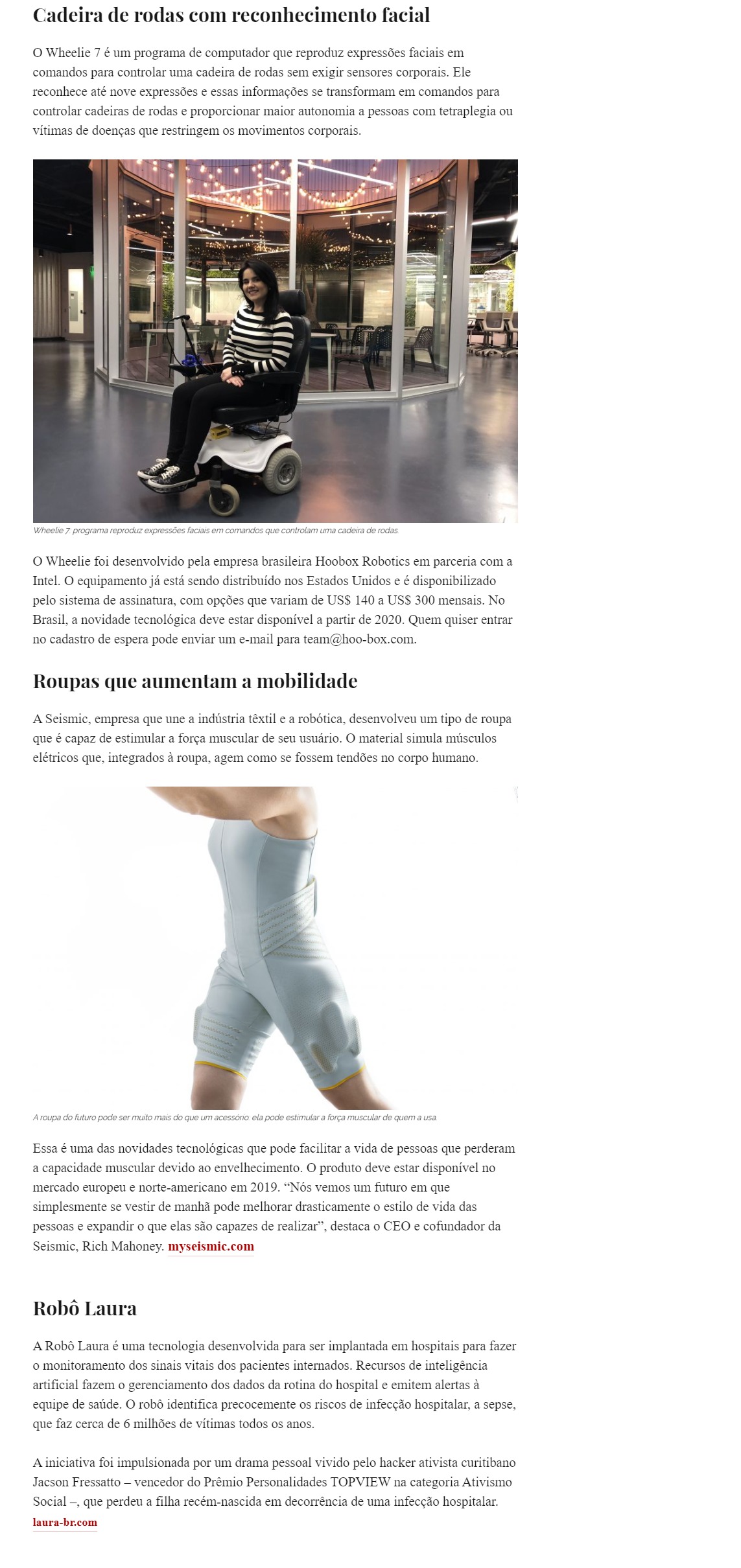Viewport: 741px width, 1568px height.
Task: Visit the laura-br.com link
Action: 65,1522
